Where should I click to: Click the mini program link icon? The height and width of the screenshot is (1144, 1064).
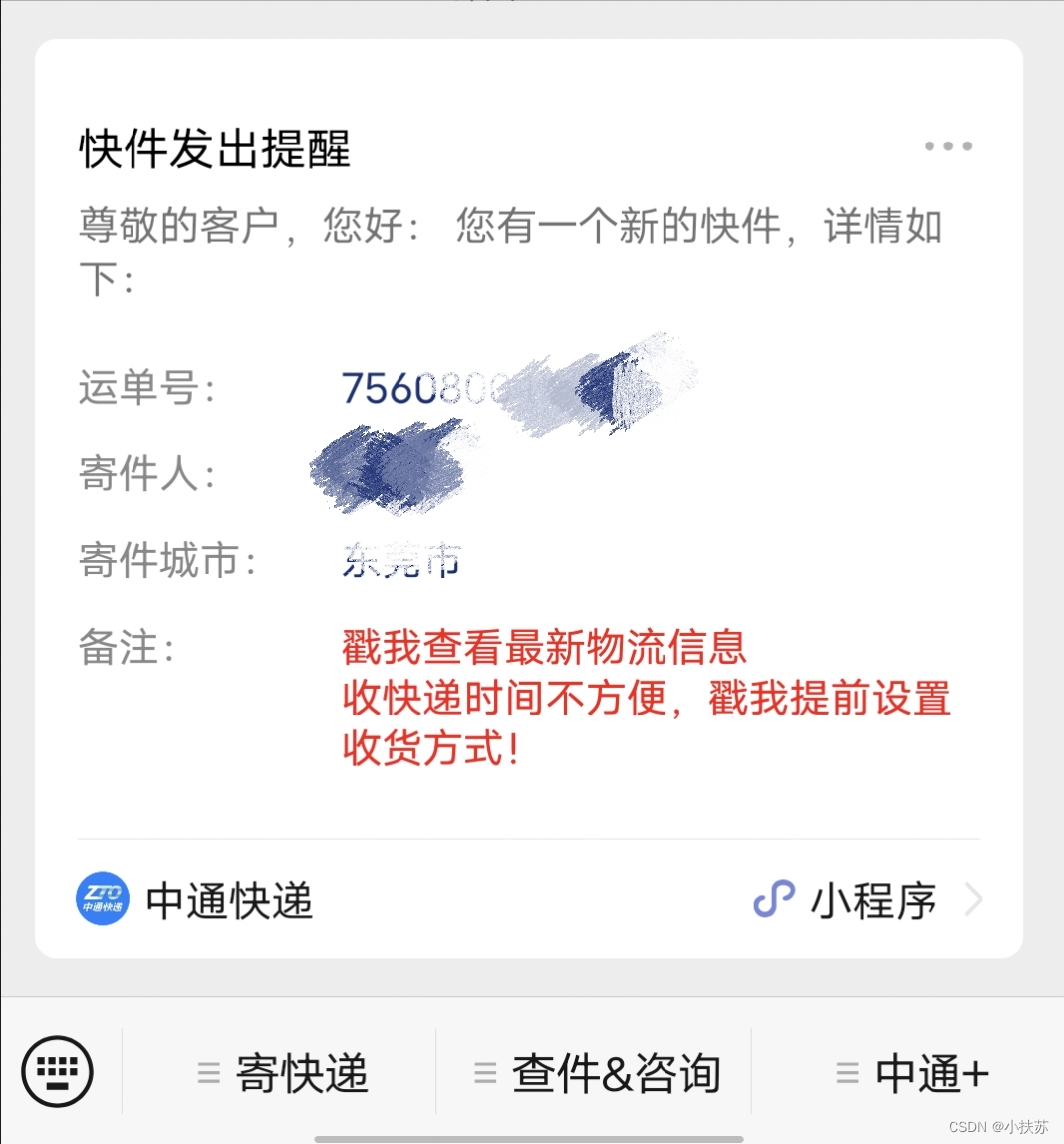776,900
